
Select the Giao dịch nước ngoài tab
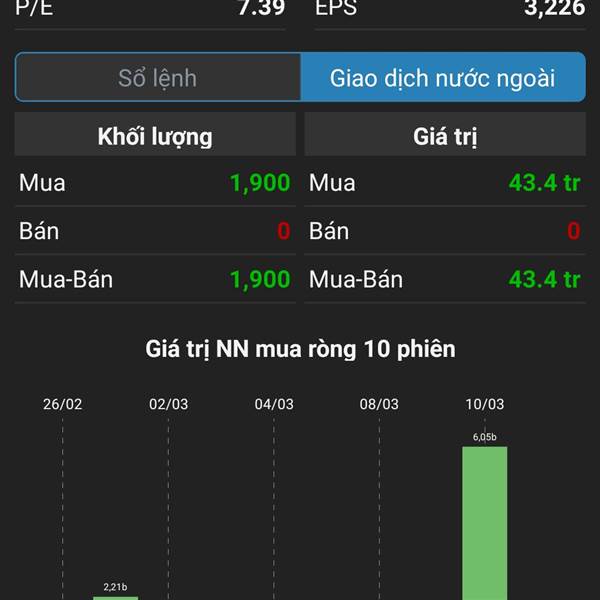point(442,78)
